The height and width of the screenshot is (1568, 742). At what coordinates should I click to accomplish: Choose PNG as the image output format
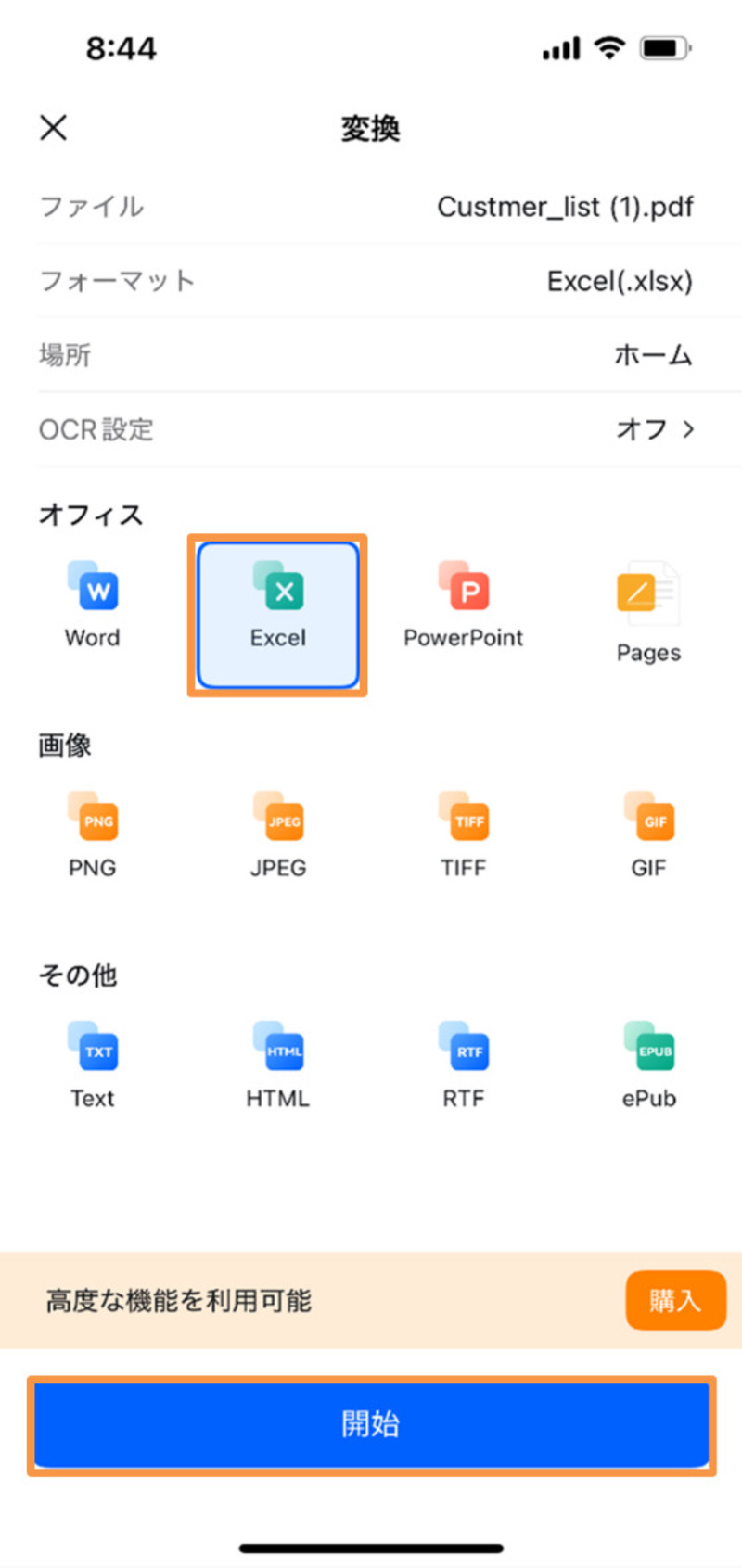point(92,833)
